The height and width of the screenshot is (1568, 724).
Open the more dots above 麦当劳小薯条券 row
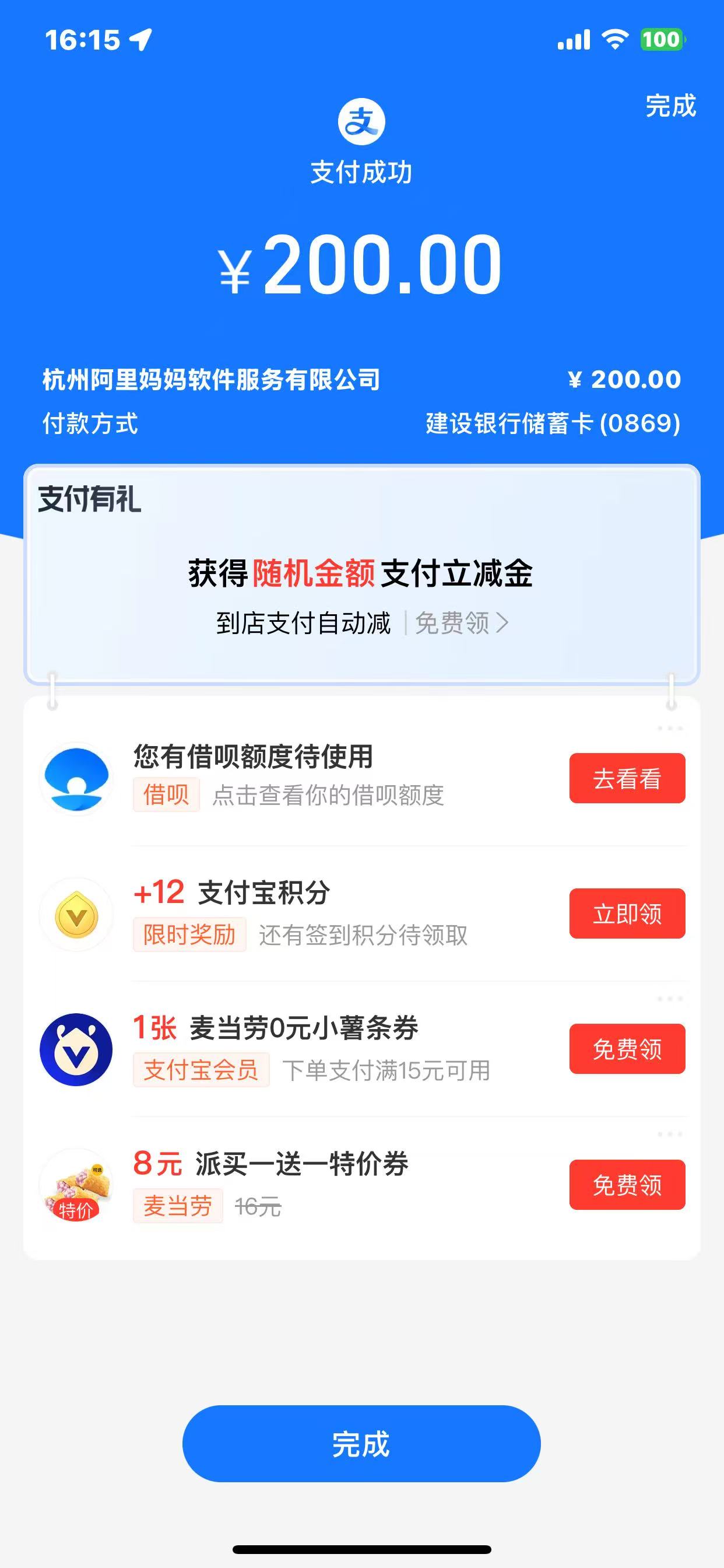pyautogui.click(x=670, y=999)
